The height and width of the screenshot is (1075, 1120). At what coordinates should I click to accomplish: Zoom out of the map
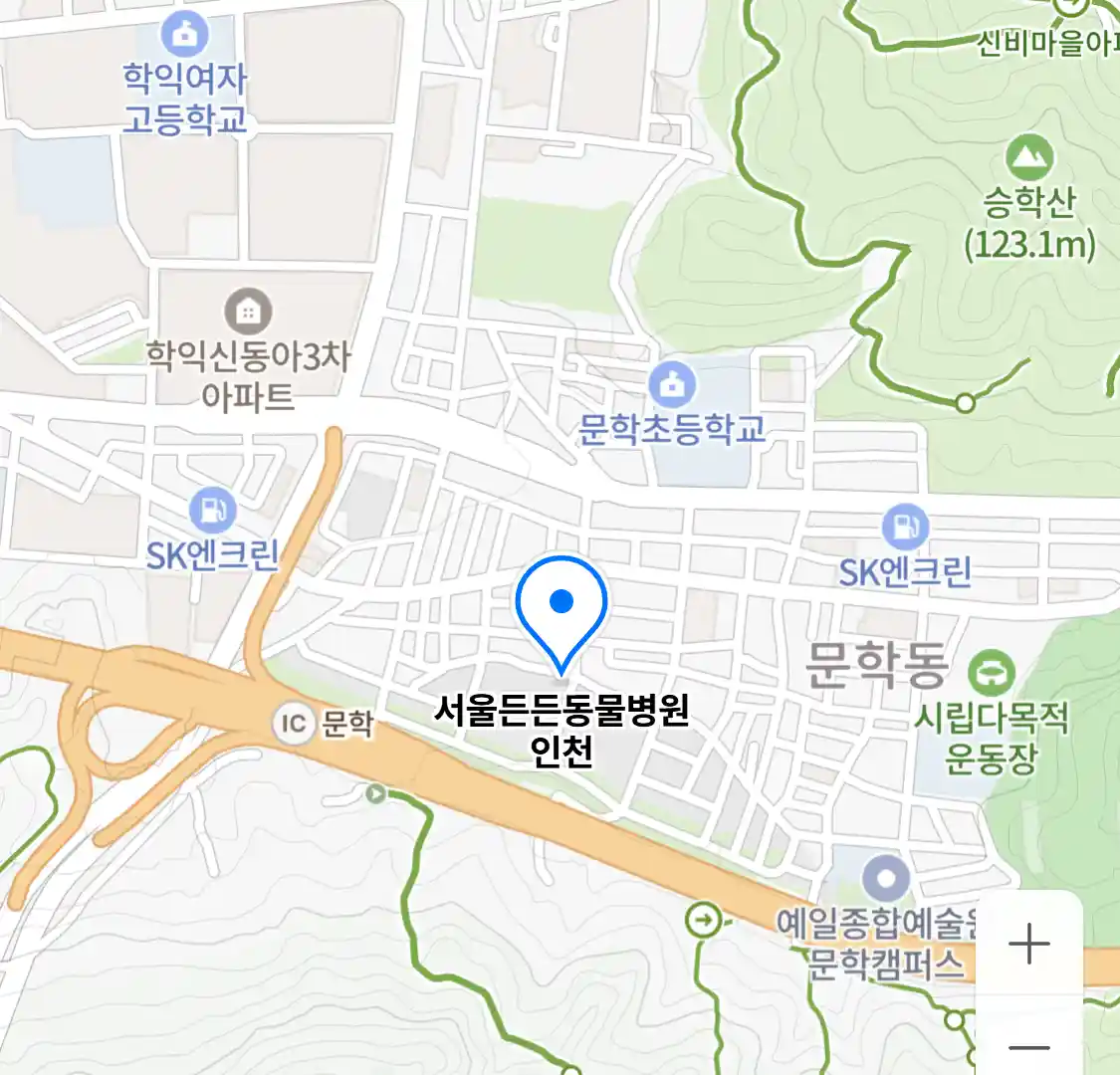pos(1028,1045)
